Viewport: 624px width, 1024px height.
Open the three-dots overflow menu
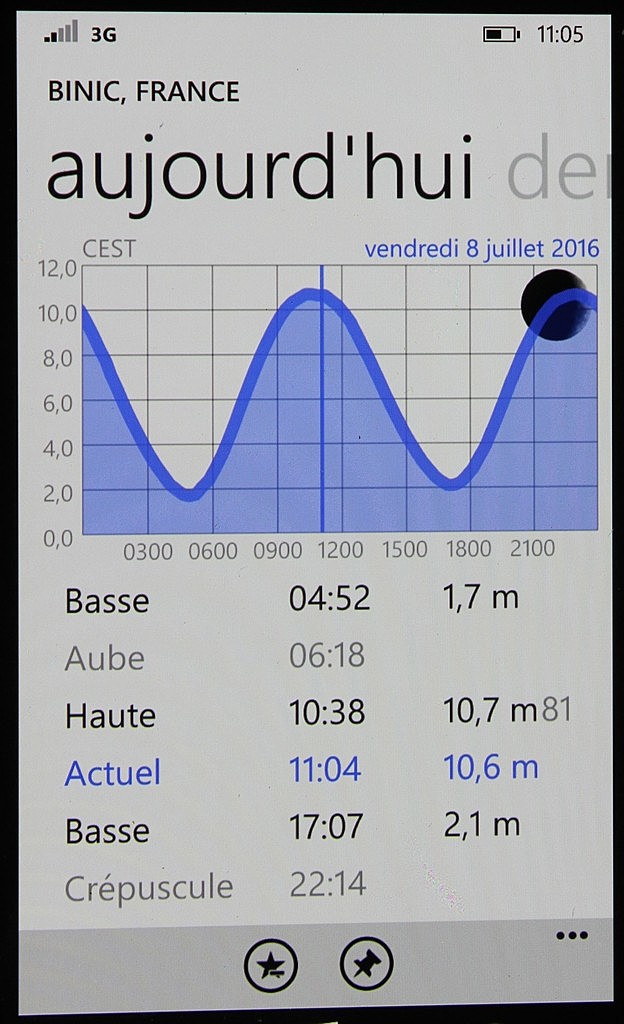tap(572, 936)
